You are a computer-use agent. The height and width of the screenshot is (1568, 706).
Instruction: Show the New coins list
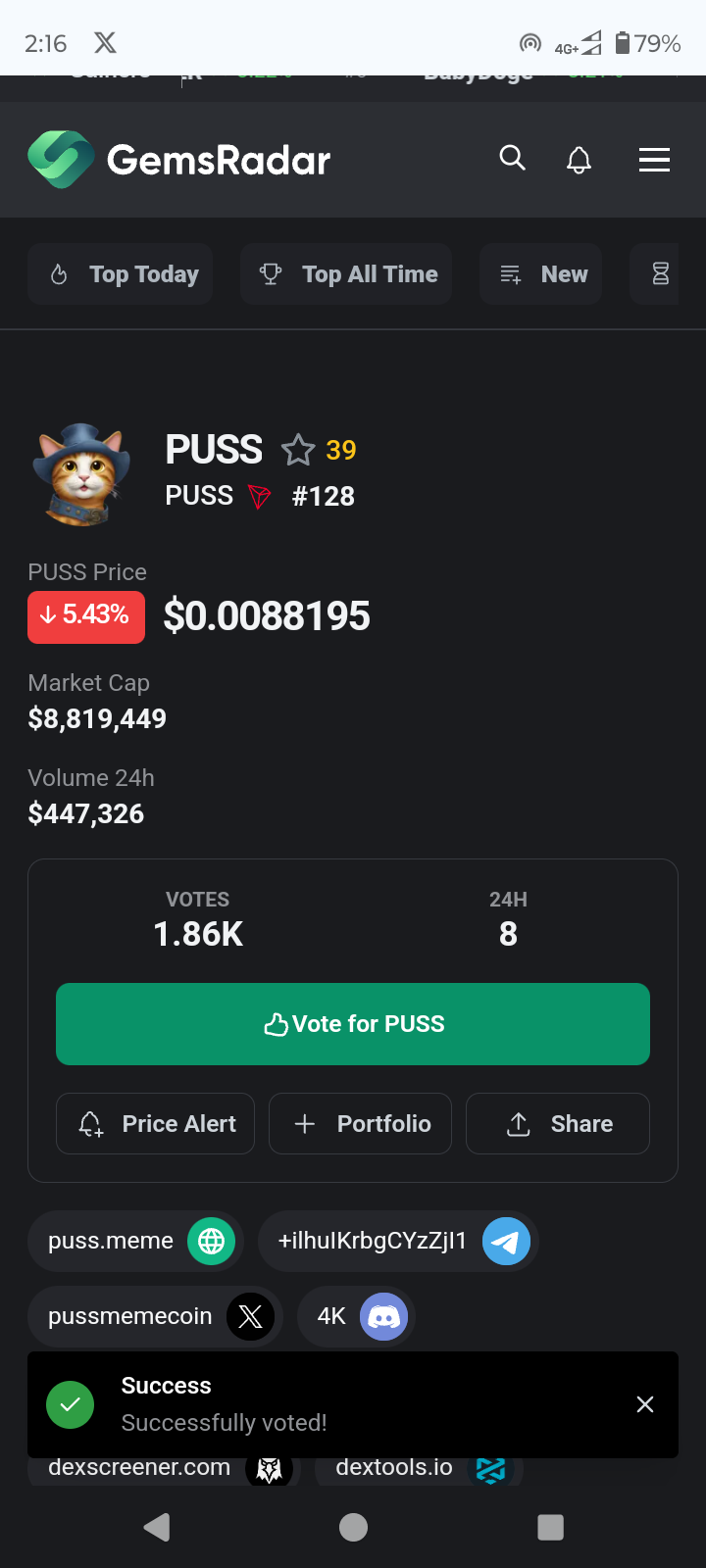541,274
